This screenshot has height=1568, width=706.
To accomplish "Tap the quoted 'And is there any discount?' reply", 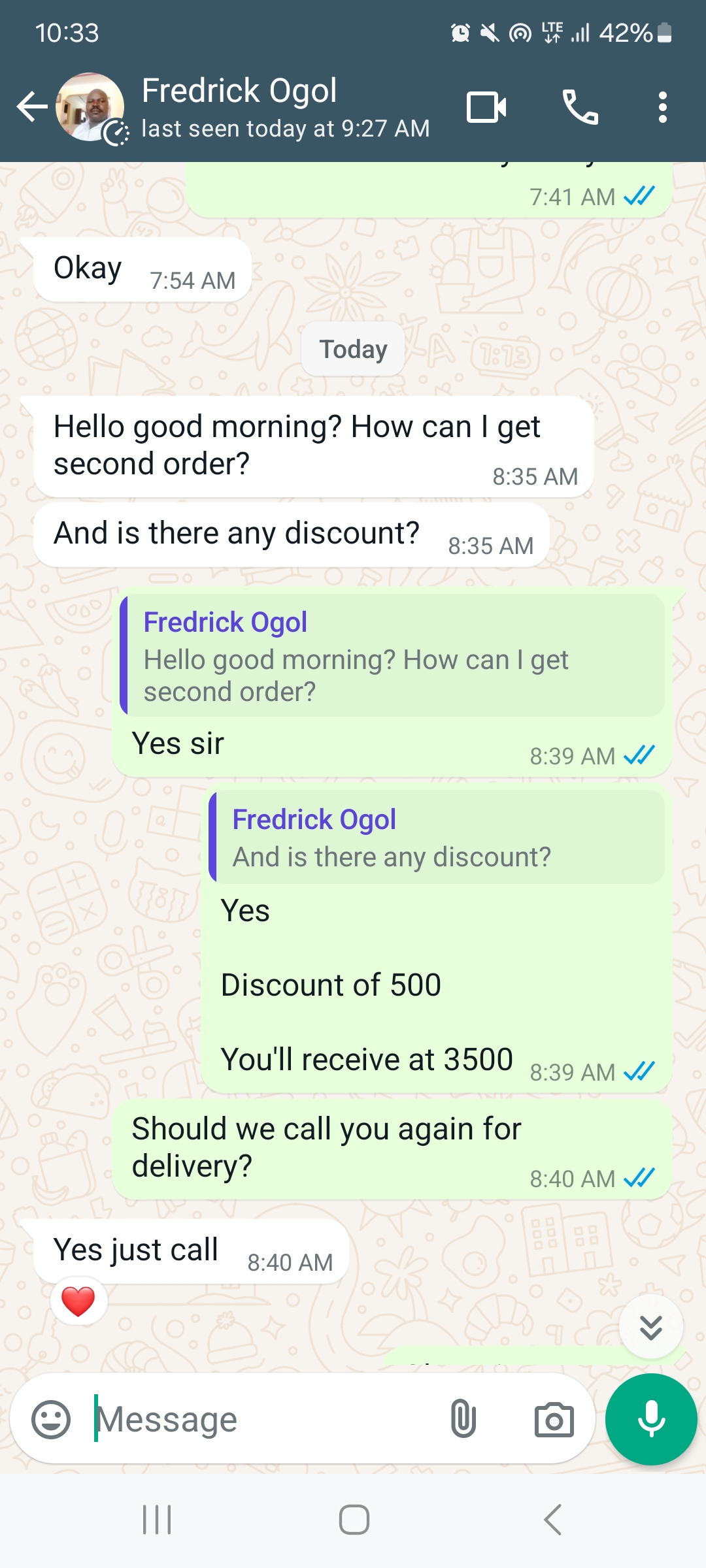I will pyautogui.click(x=437, y=838).
